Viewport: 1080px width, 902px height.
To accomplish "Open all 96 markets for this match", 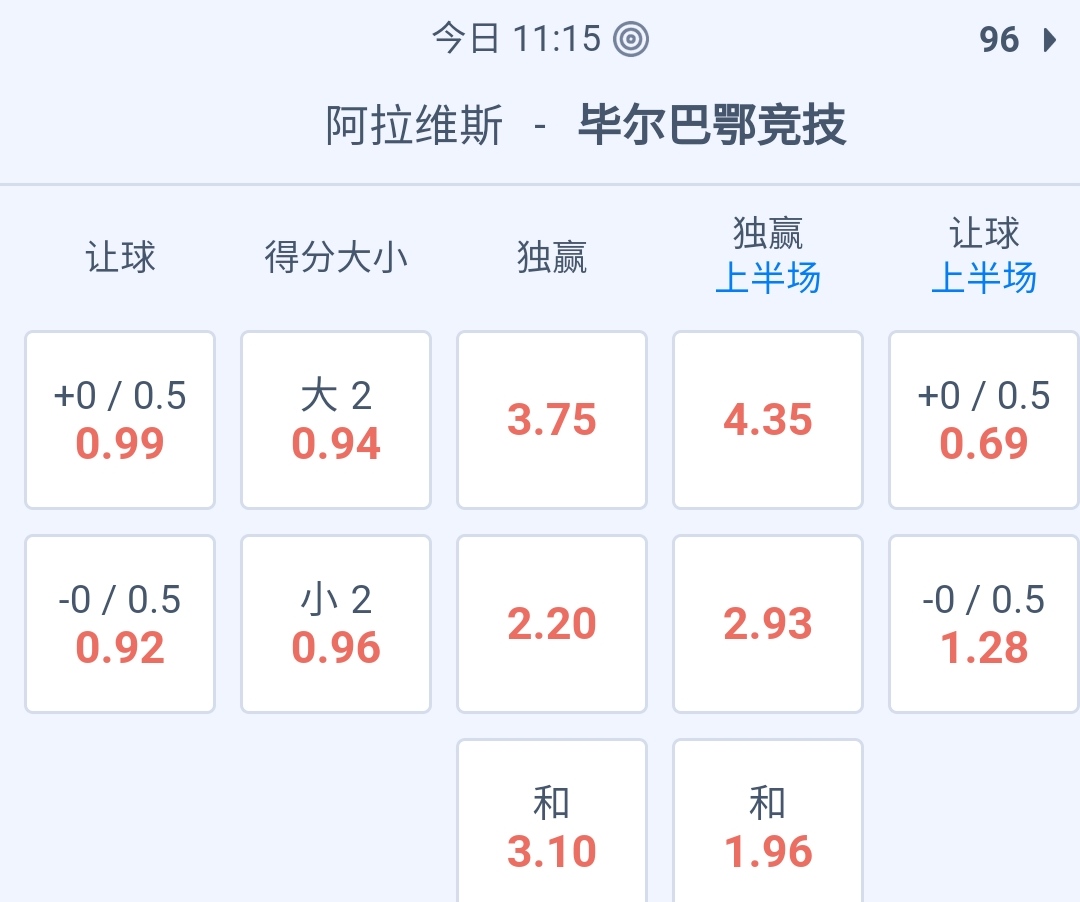I will 1017,40.
